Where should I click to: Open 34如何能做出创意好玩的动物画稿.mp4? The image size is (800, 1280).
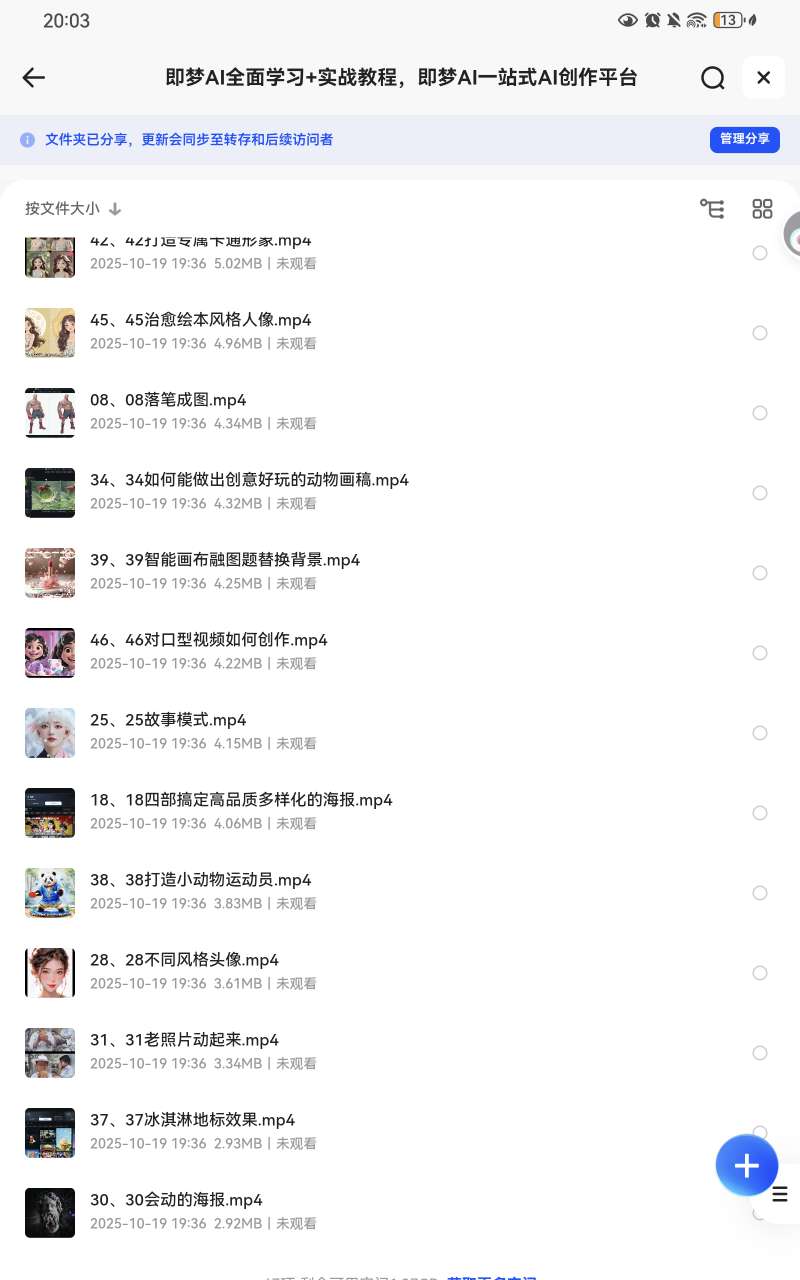(250, 480)
